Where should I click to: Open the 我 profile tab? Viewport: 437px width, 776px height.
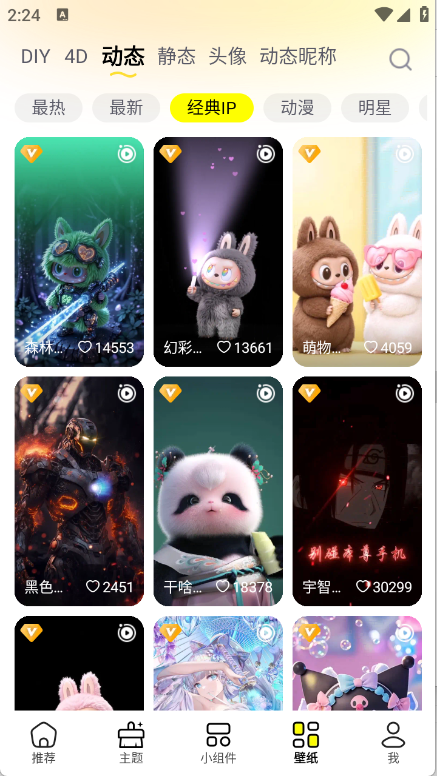[393, 742]
